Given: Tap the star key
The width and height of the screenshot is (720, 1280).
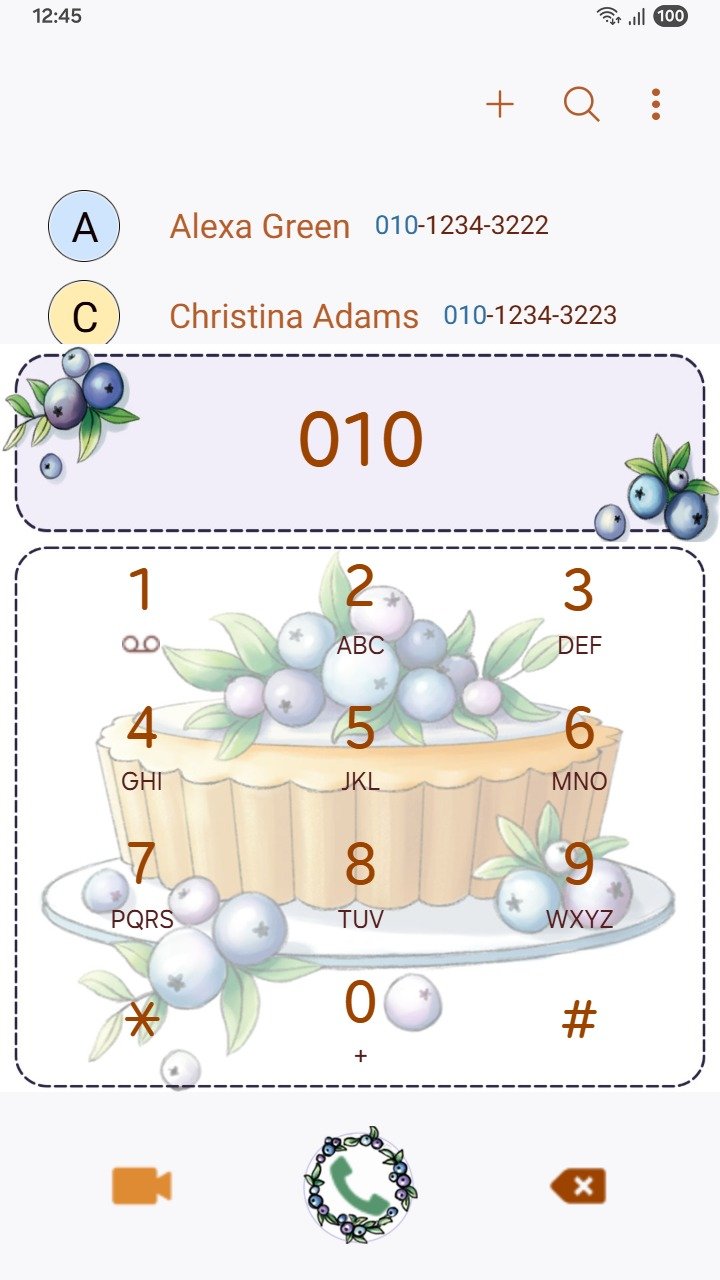Looking at the screenshot, I should 142,1020.
